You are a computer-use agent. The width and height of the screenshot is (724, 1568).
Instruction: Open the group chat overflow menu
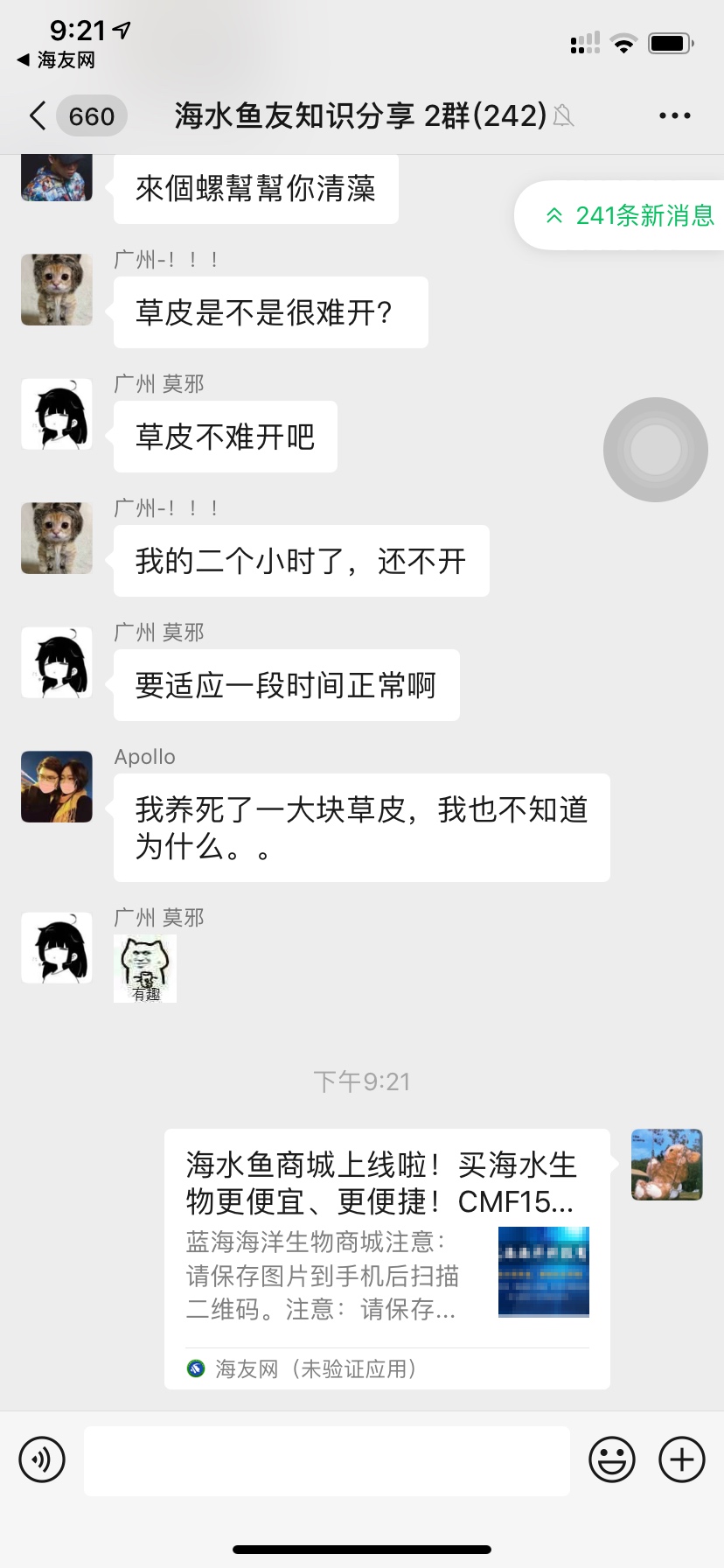click(674, 115)
